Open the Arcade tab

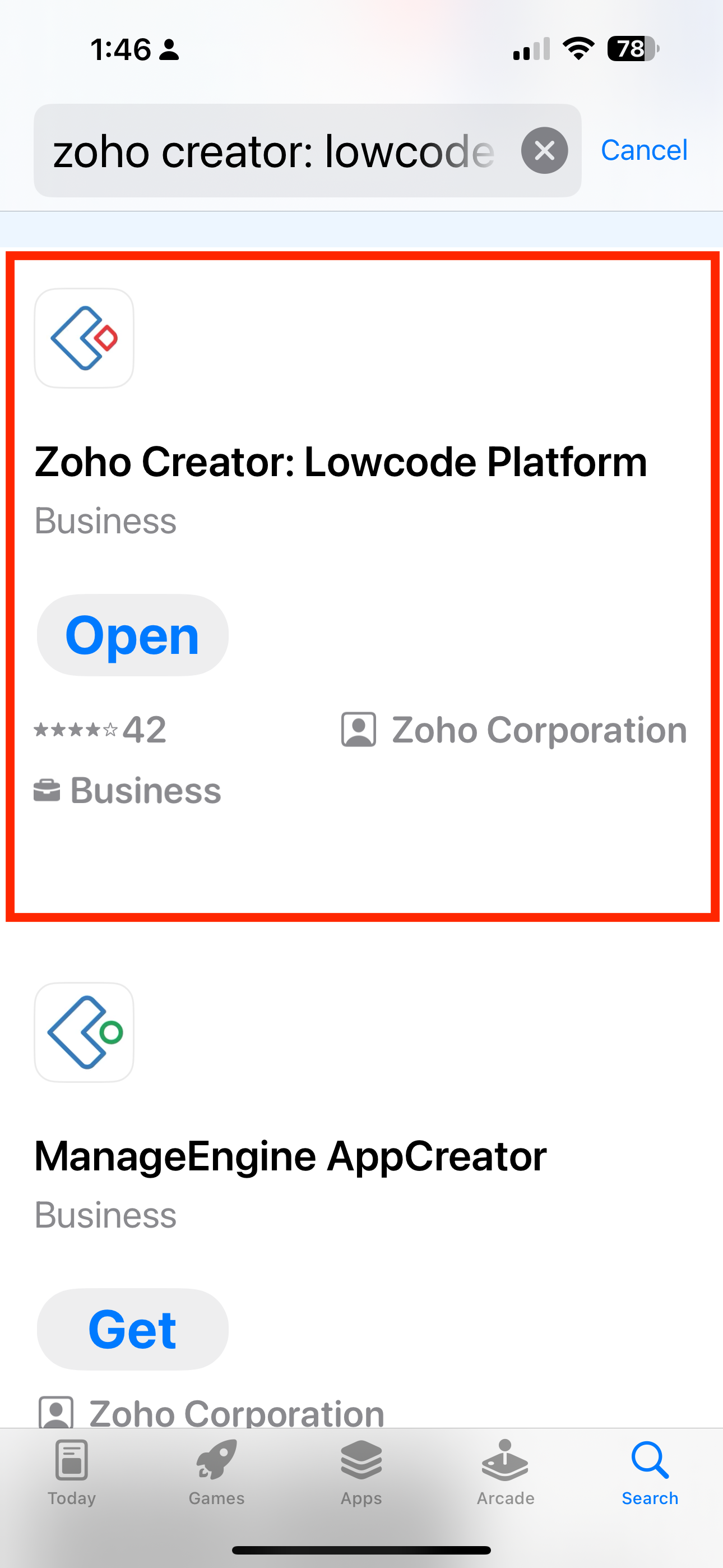pyautogui.click(x=505, y=1472)
